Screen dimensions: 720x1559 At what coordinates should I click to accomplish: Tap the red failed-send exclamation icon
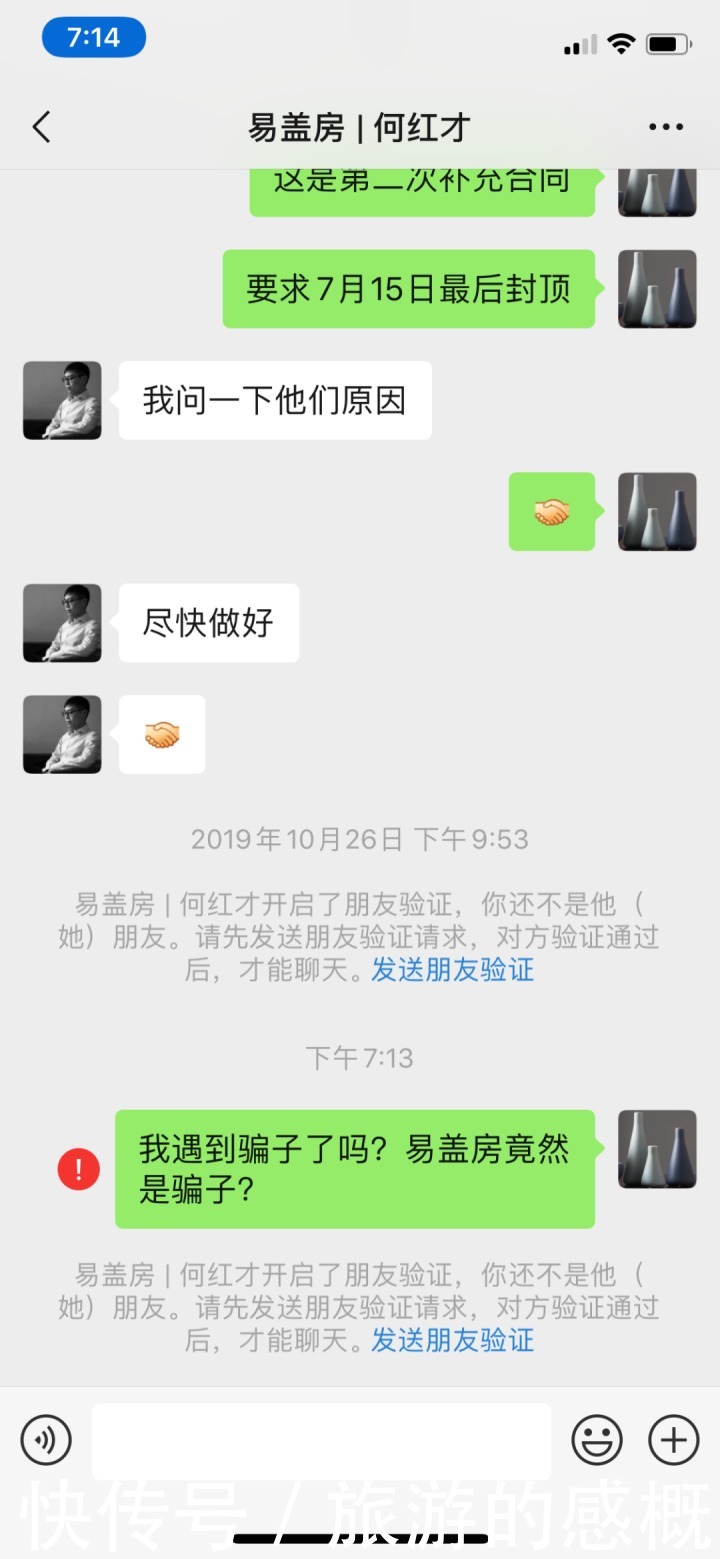tap(79, 1169)
